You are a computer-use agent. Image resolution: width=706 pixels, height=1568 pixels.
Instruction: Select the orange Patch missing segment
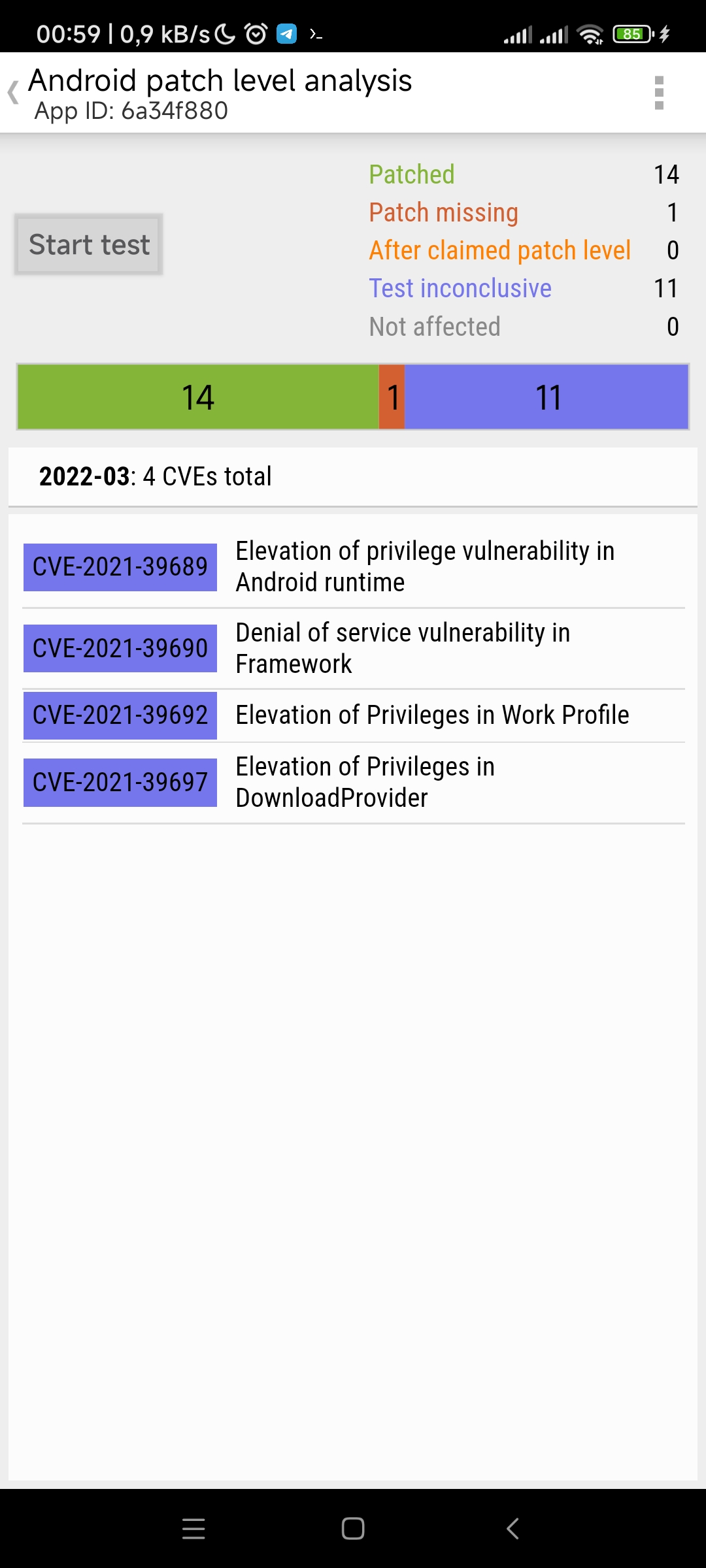[392, 397]
